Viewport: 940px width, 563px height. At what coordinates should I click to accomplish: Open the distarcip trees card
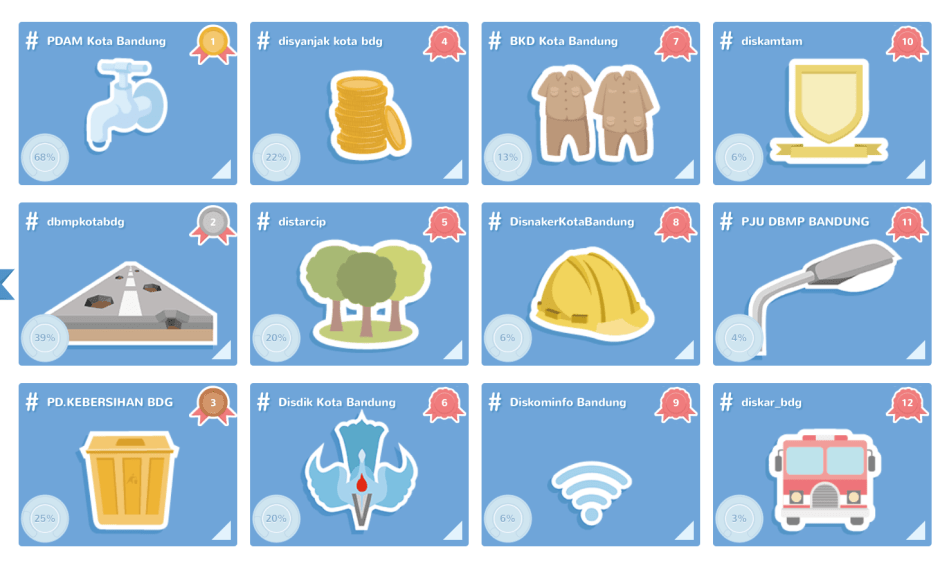pyautogui.click(x=358, y=285)
